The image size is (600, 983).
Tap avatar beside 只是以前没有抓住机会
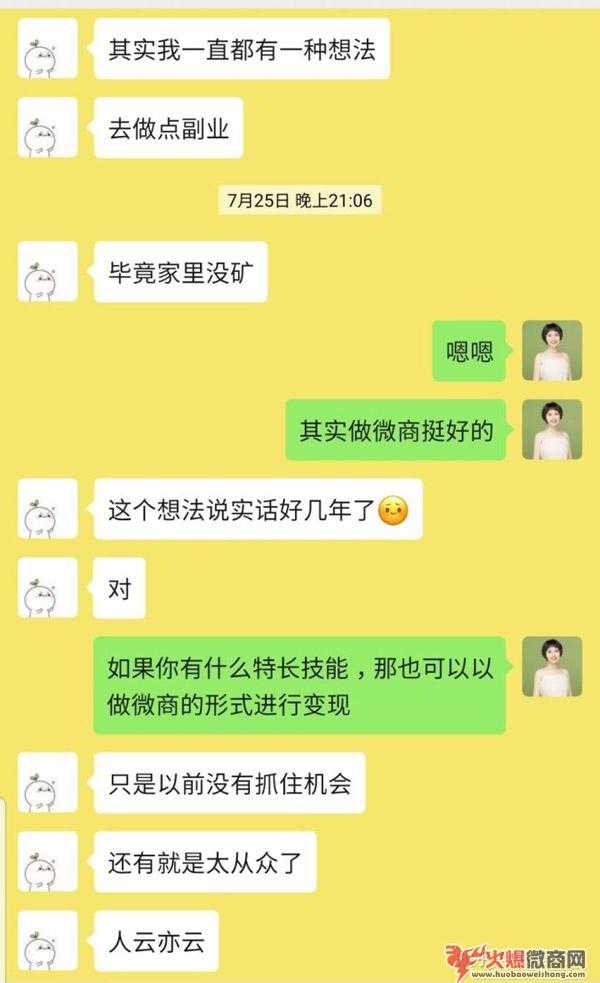tap(47, 783)
